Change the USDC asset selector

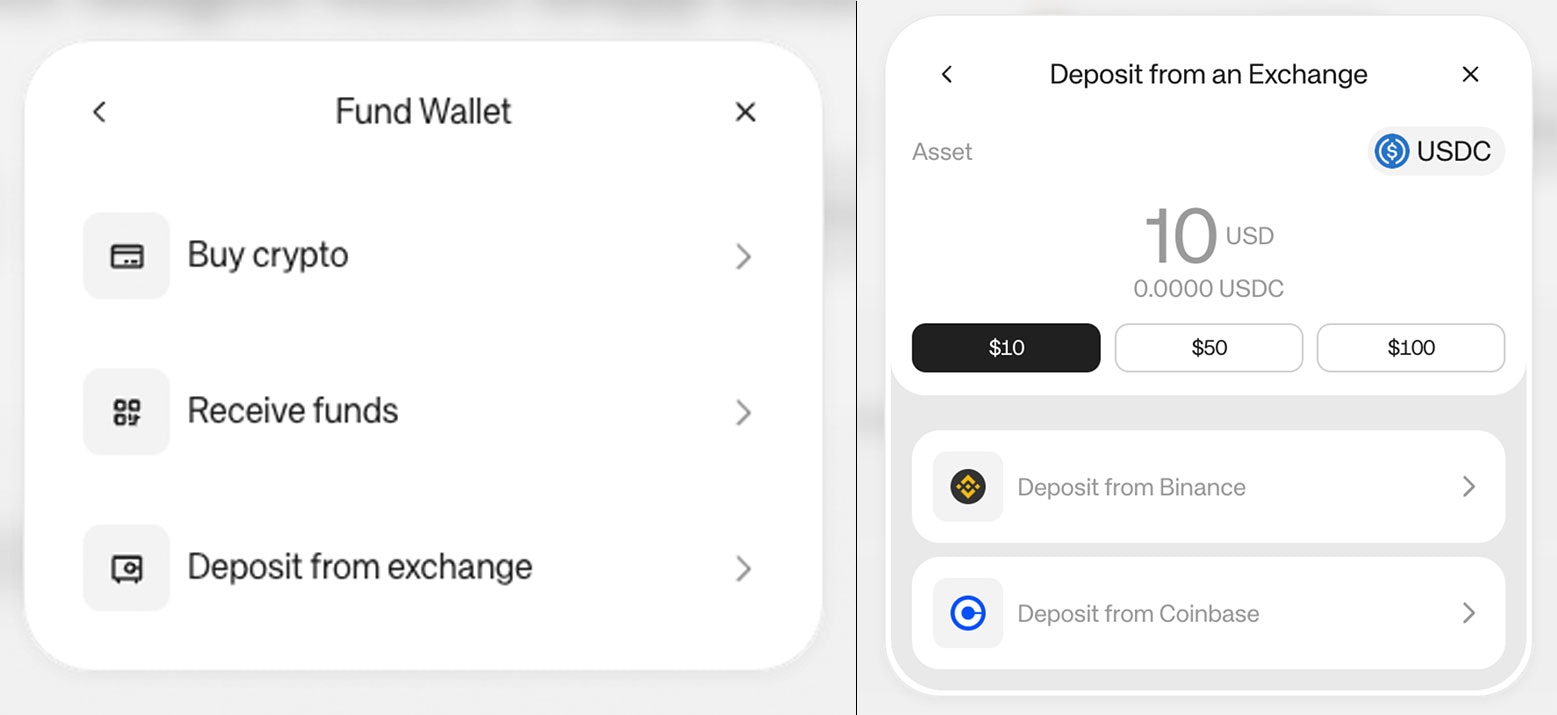tap(1436, 152)
